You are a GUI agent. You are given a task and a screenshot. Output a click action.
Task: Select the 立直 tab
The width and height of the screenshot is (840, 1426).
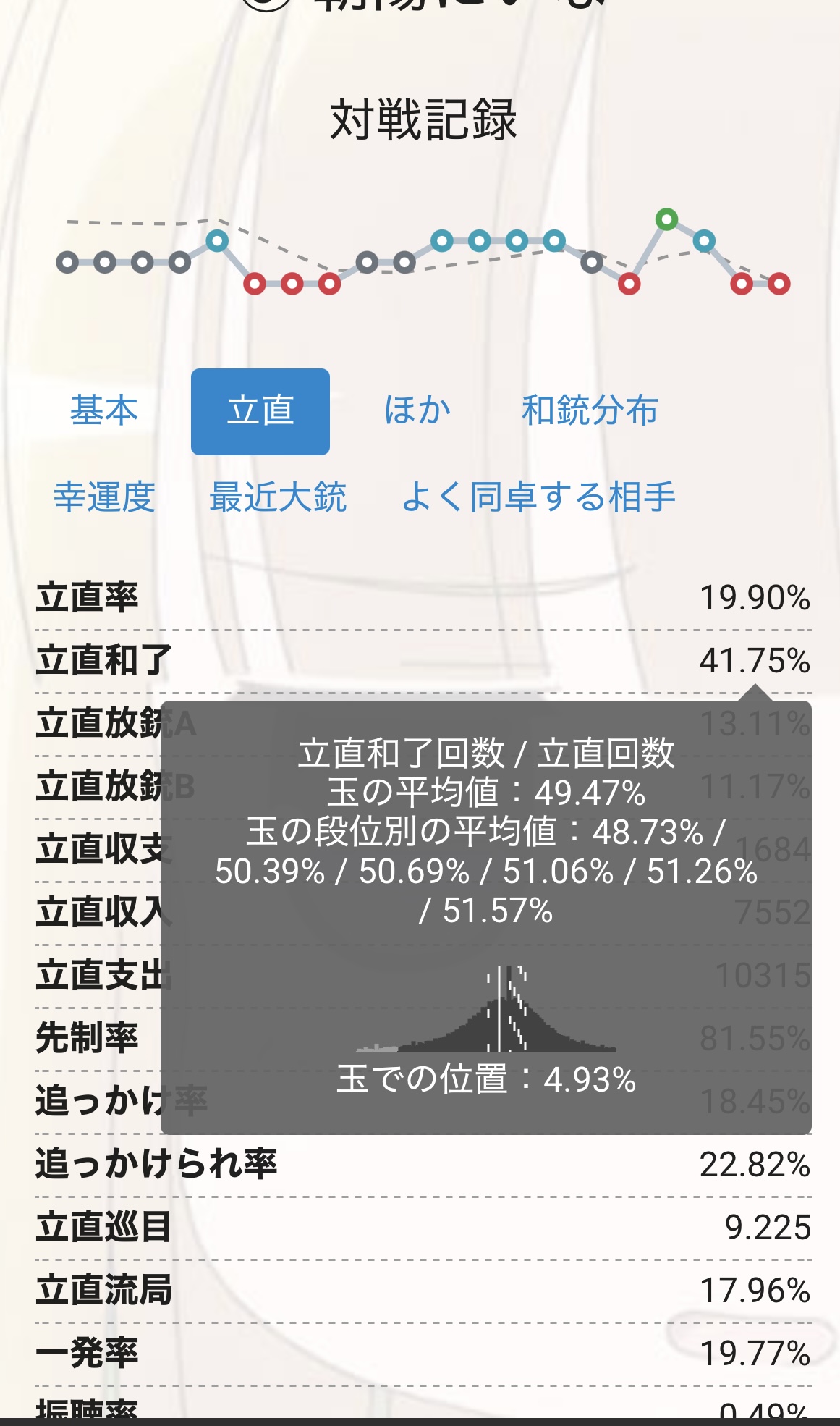[260, 411]
